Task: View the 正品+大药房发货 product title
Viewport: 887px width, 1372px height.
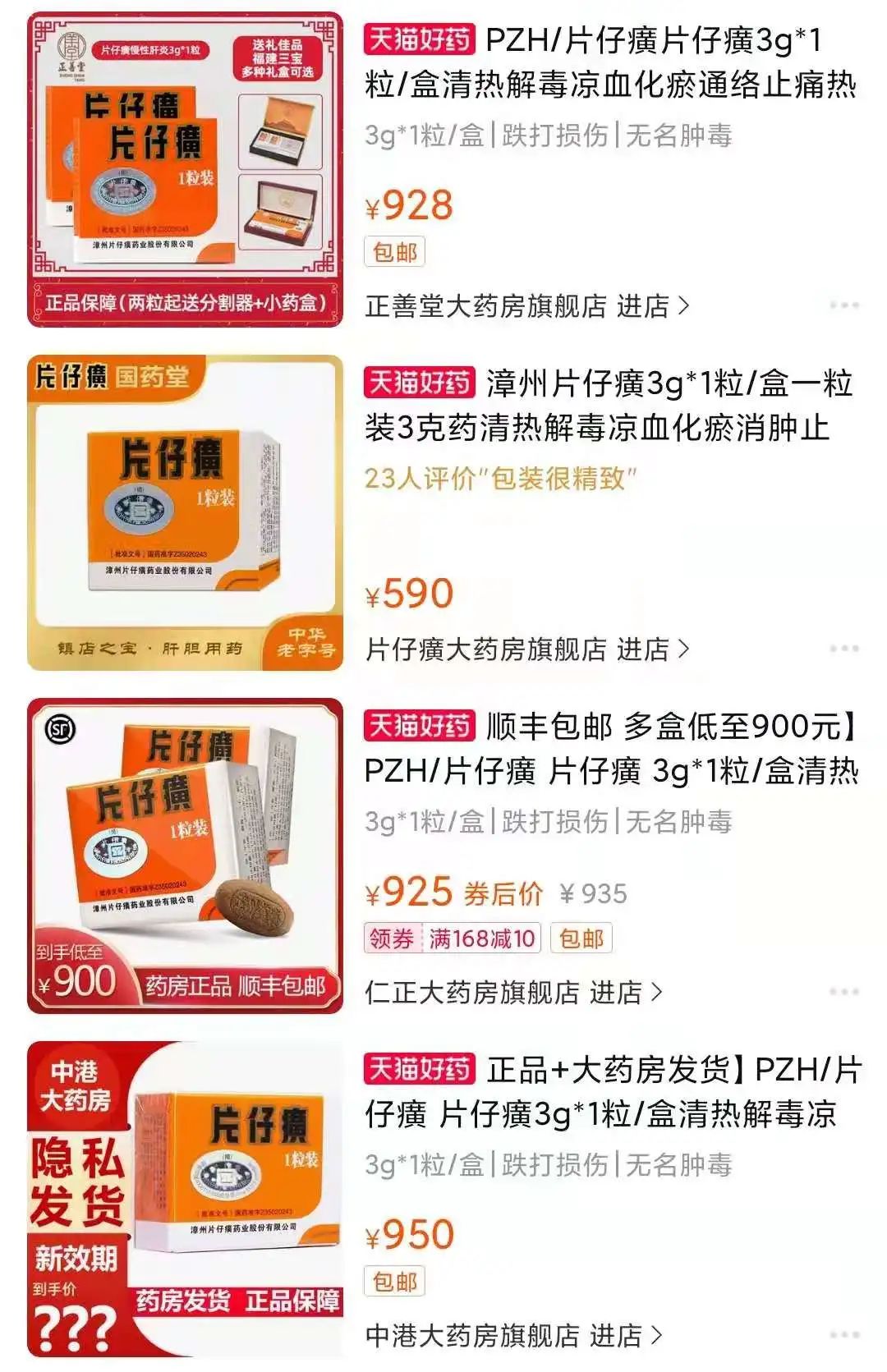Action: coord(612,1092)
